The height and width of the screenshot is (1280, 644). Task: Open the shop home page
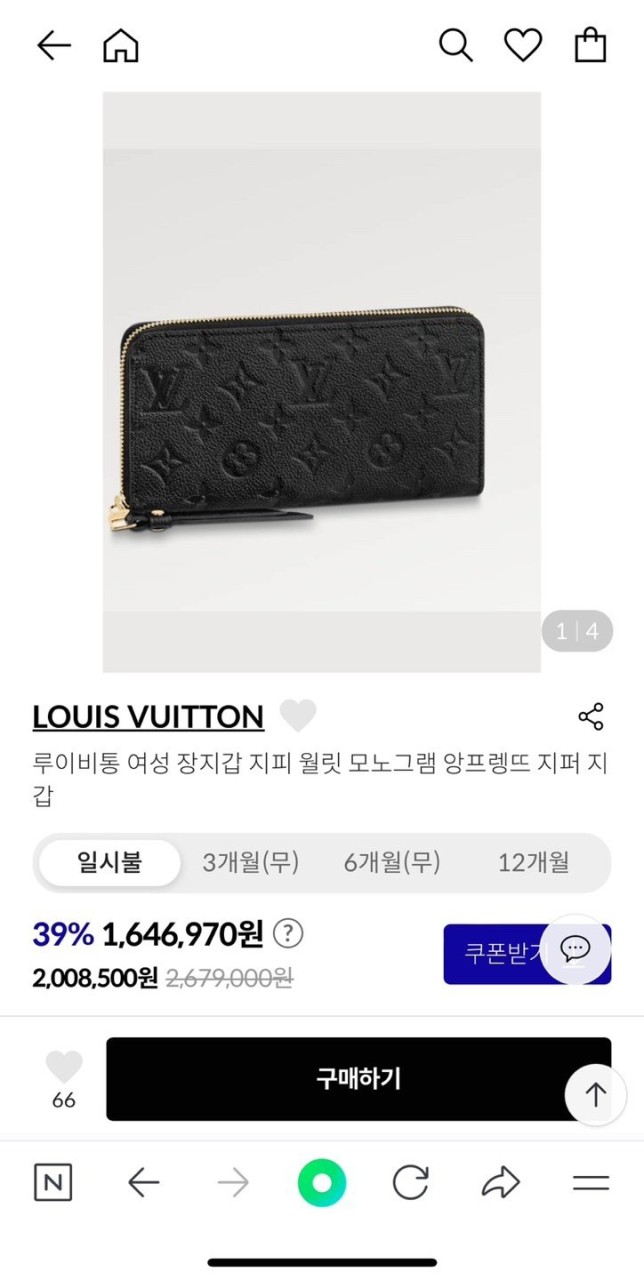point(121,45)
